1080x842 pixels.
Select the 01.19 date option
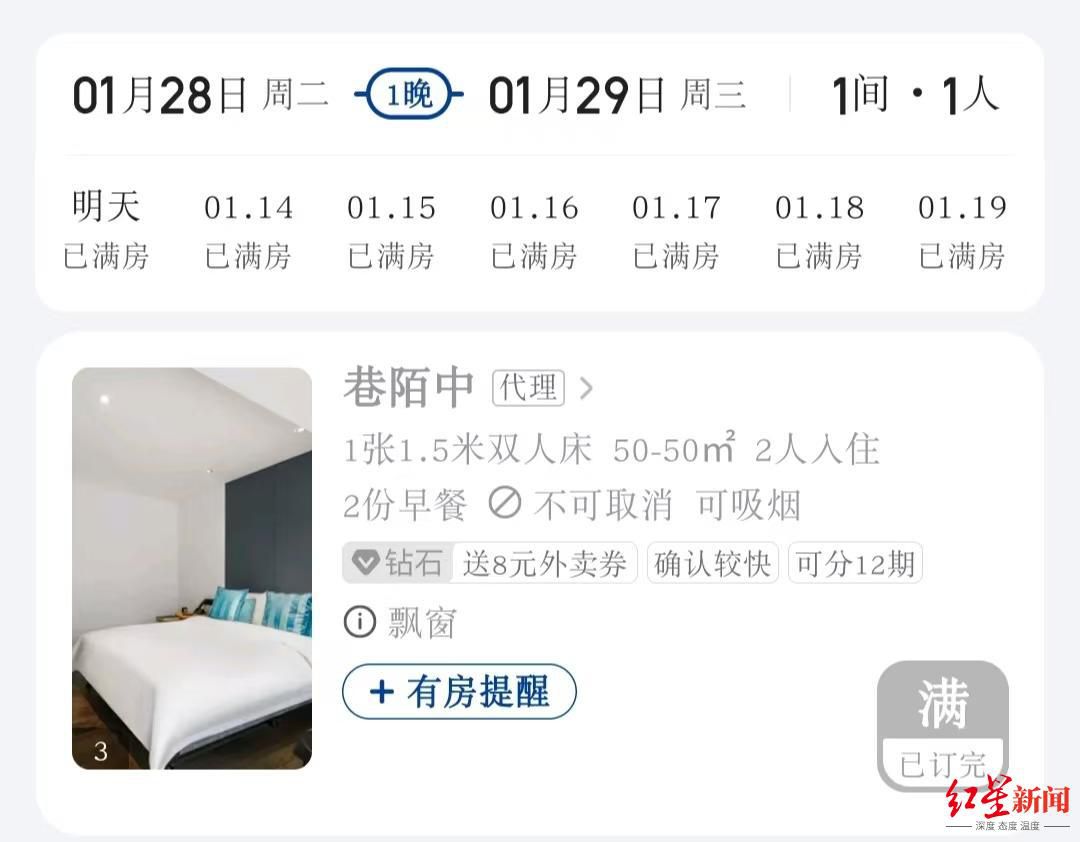pyautogui.click(x=962, y=231)
